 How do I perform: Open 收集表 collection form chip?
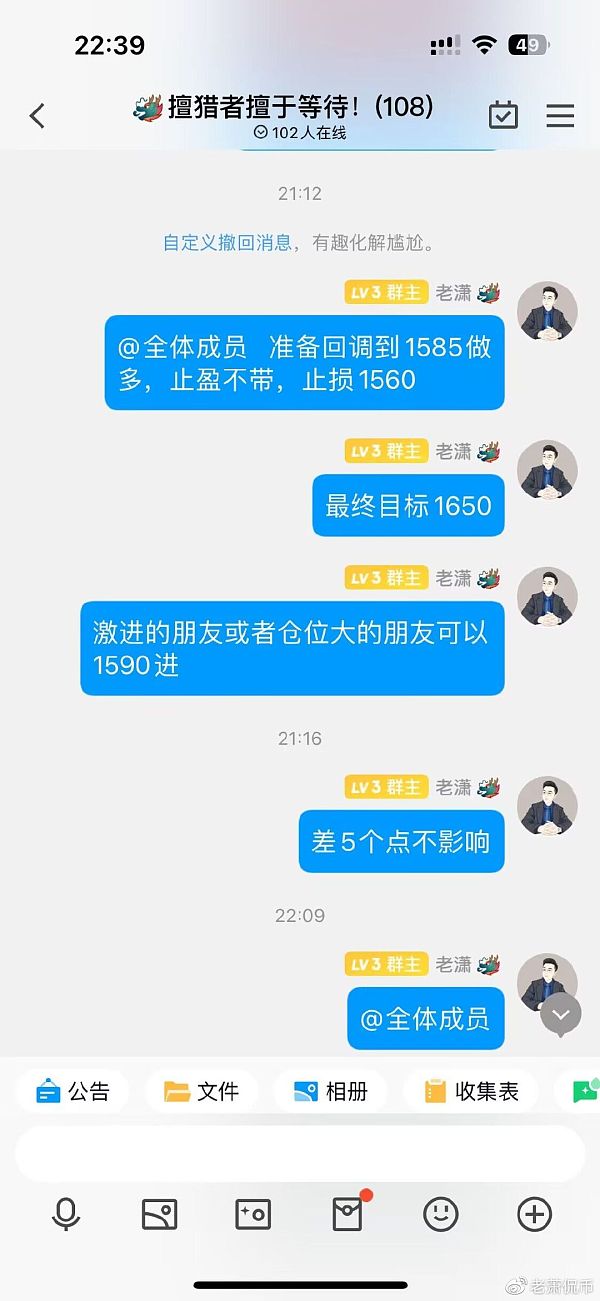tap(472, 1092)
